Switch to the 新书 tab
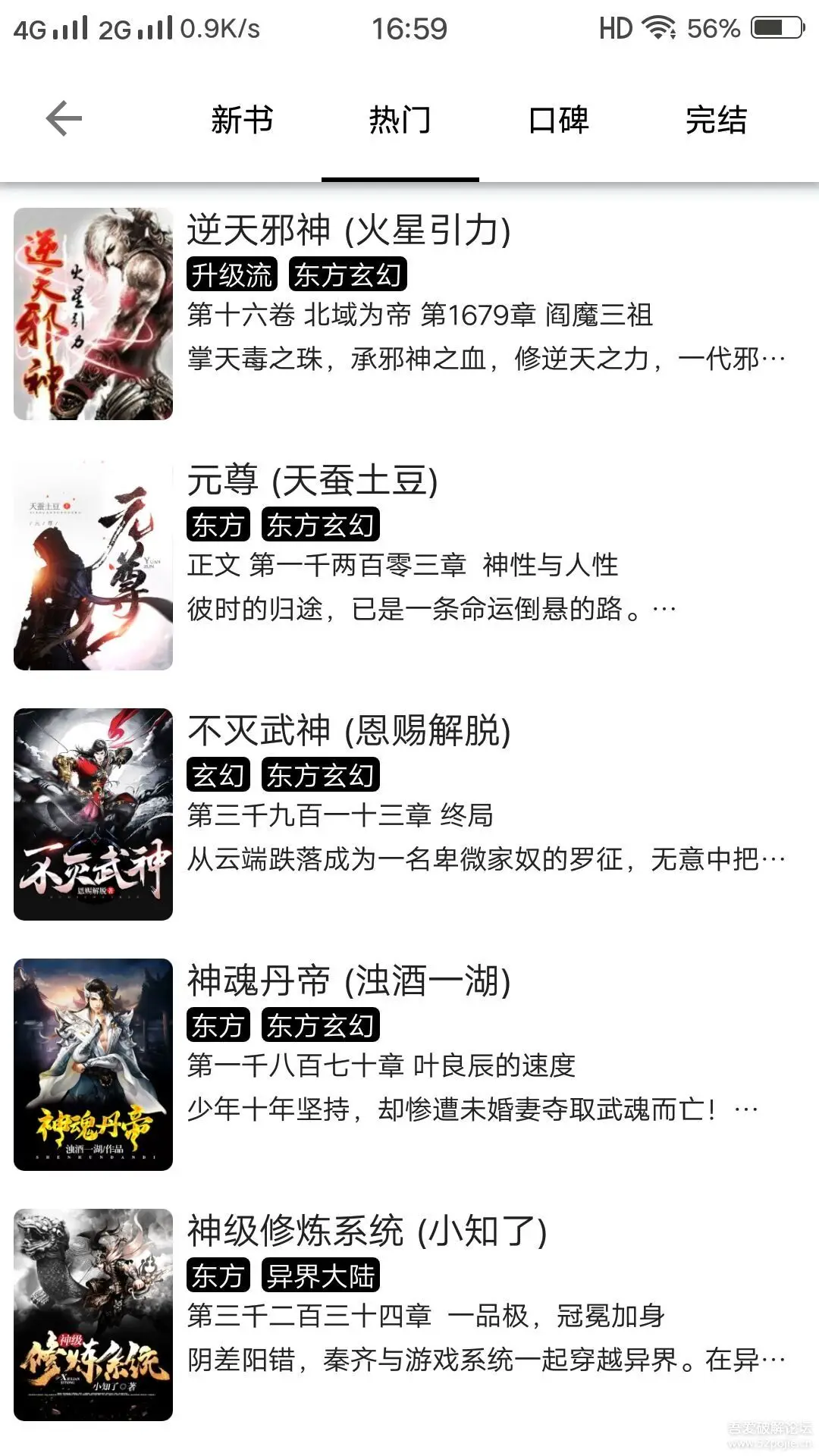 point(242,121)
